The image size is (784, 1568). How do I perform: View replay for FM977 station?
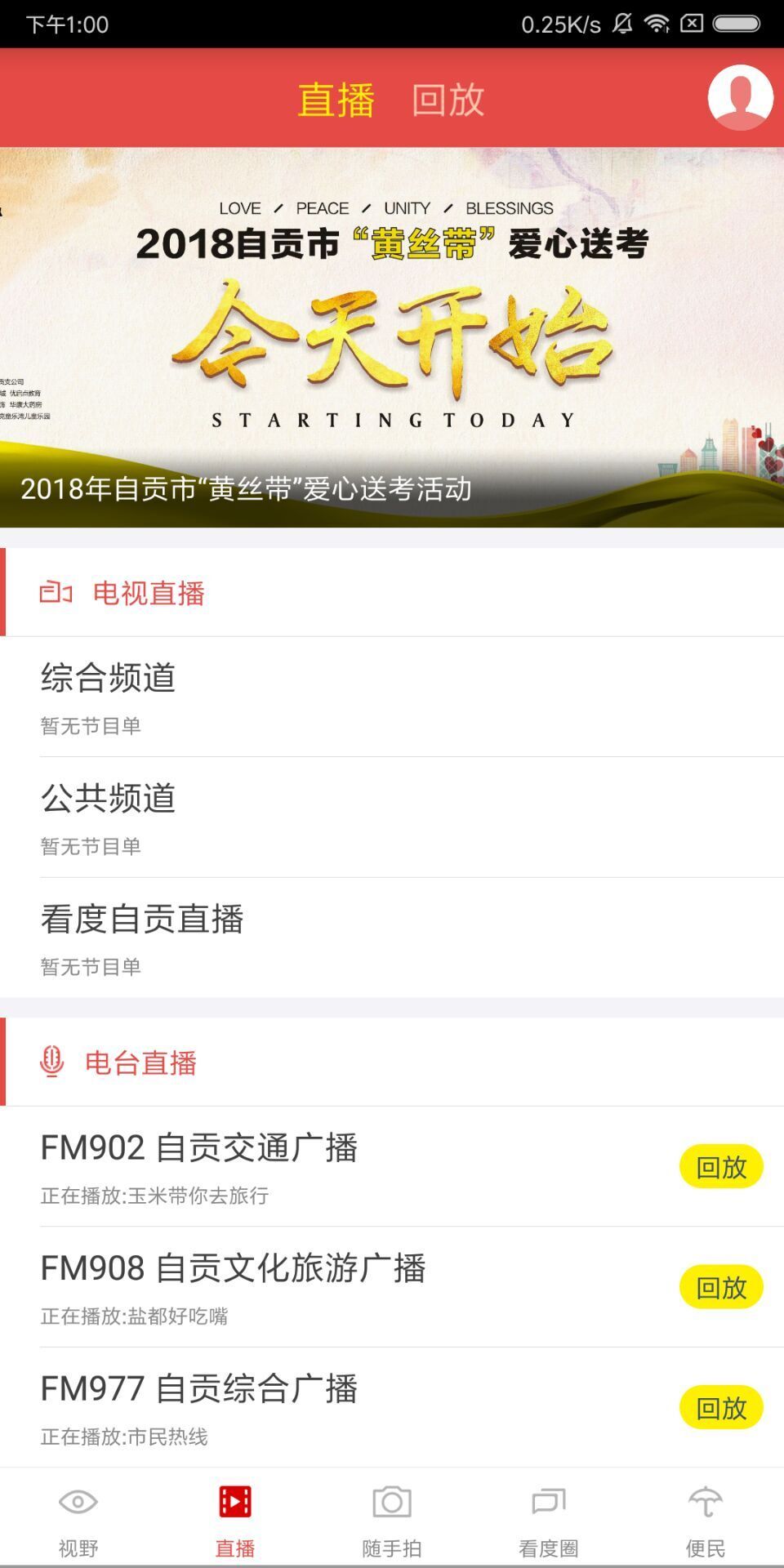click(721, 1408)
